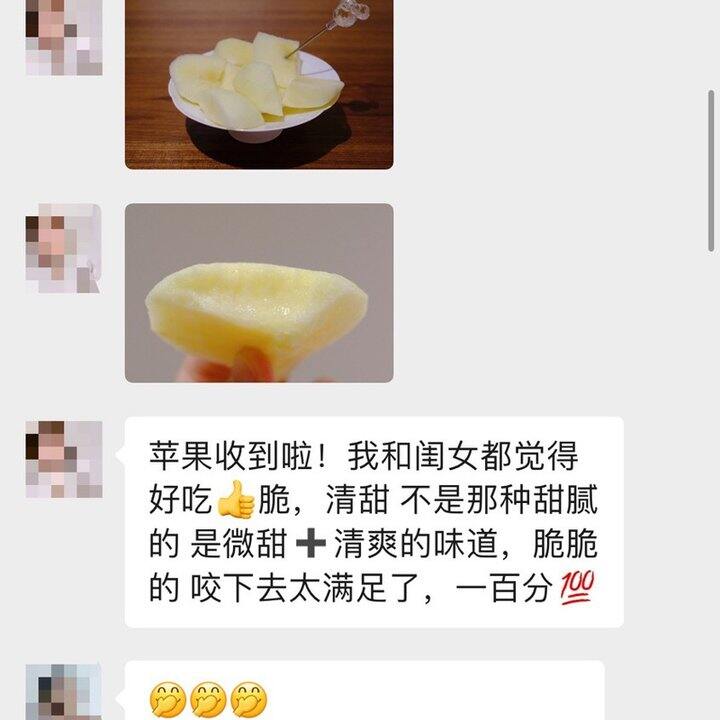Tap avatar next to hand-held apple photo
Image resolution: width=720 pixels, height=720 pixels.
(x=64, y=248)
